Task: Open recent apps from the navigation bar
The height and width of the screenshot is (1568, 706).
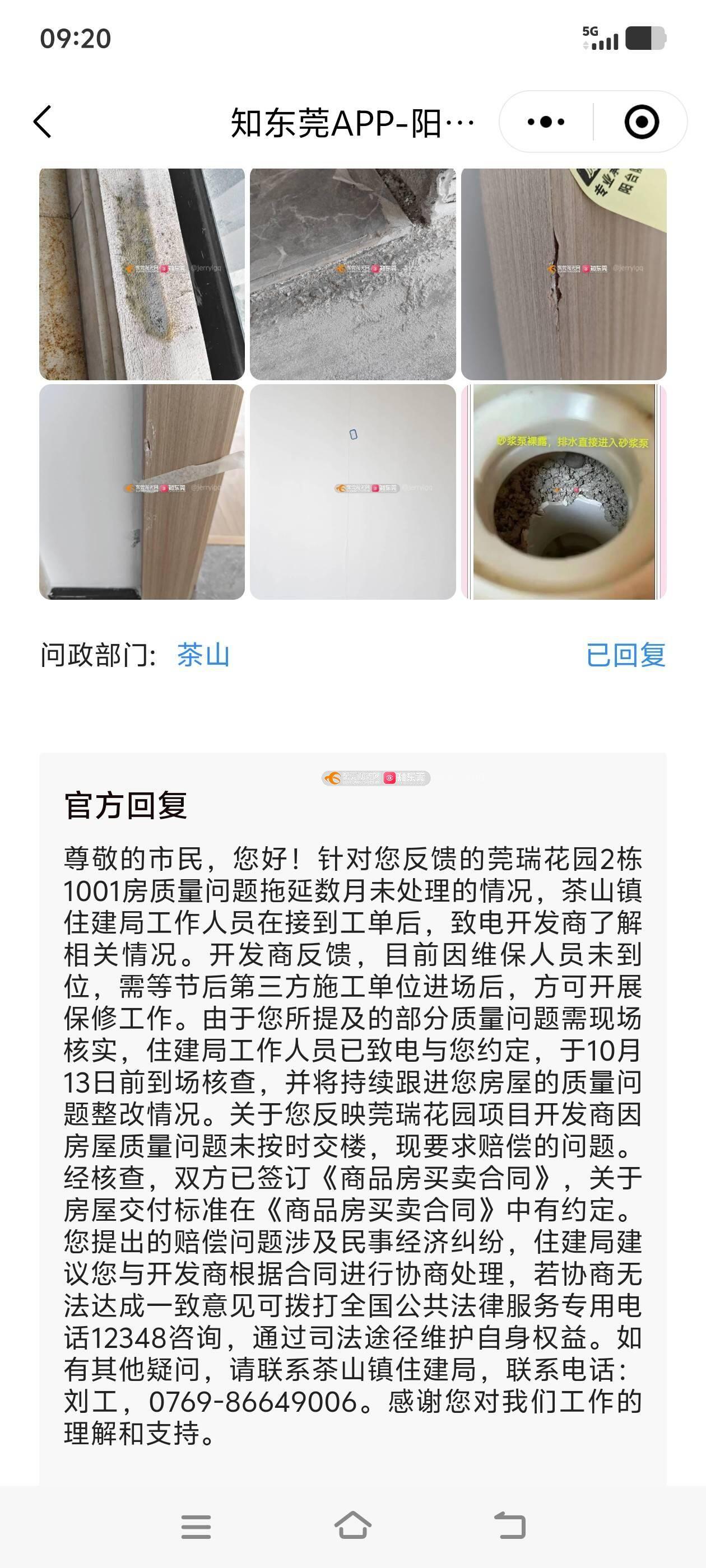Action: point(196,1526)
